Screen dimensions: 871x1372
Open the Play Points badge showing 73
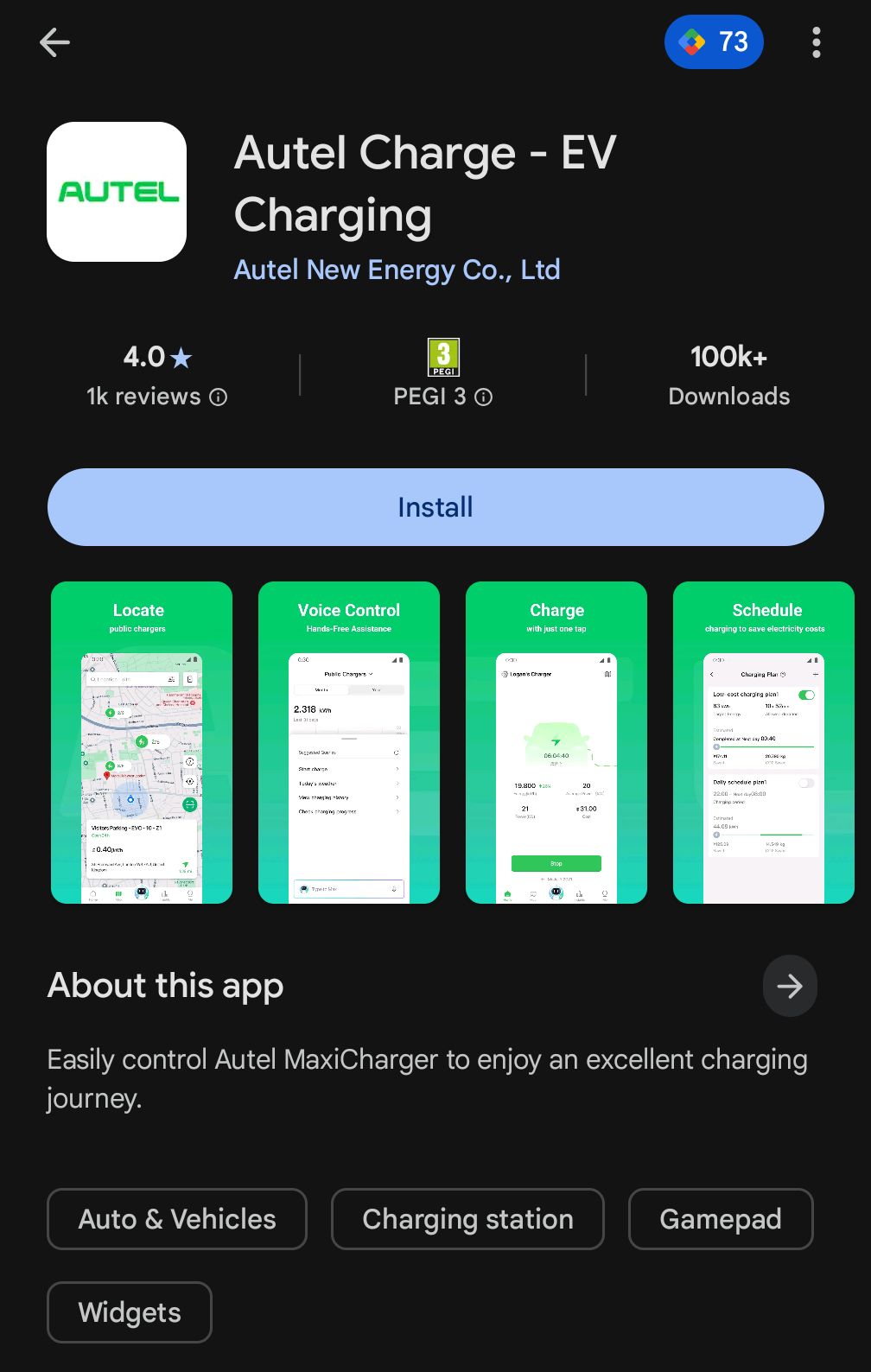pyautogui.click(x=714, y=42)
